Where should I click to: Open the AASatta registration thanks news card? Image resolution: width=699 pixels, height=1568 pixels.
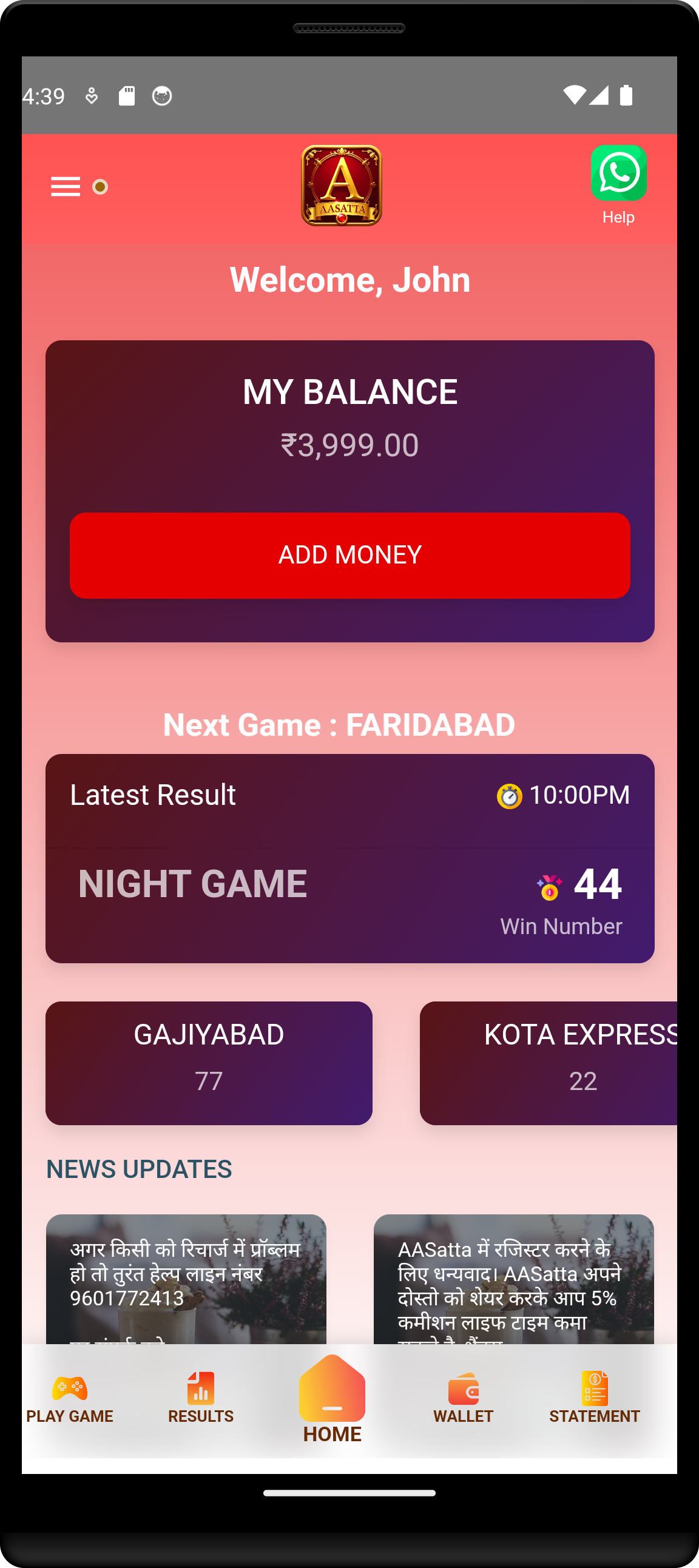513,1278
